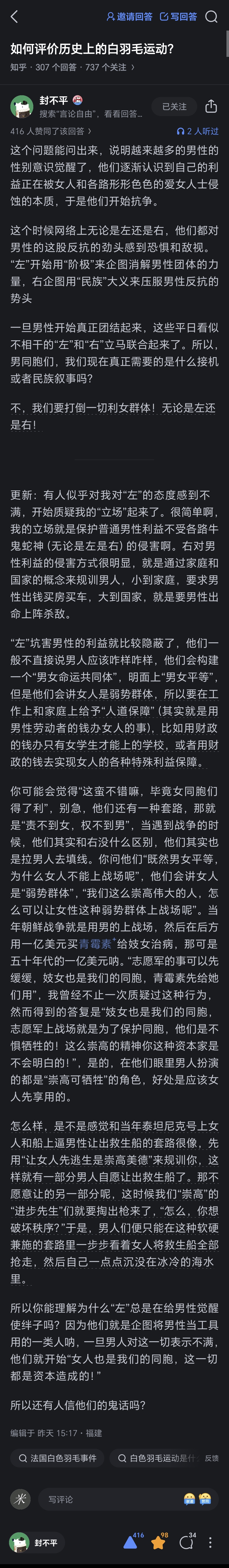The width and height of the screenshot is (229, 1568).
Task: View 416 人赞同了该回答 list
Action: click(50, 131)
